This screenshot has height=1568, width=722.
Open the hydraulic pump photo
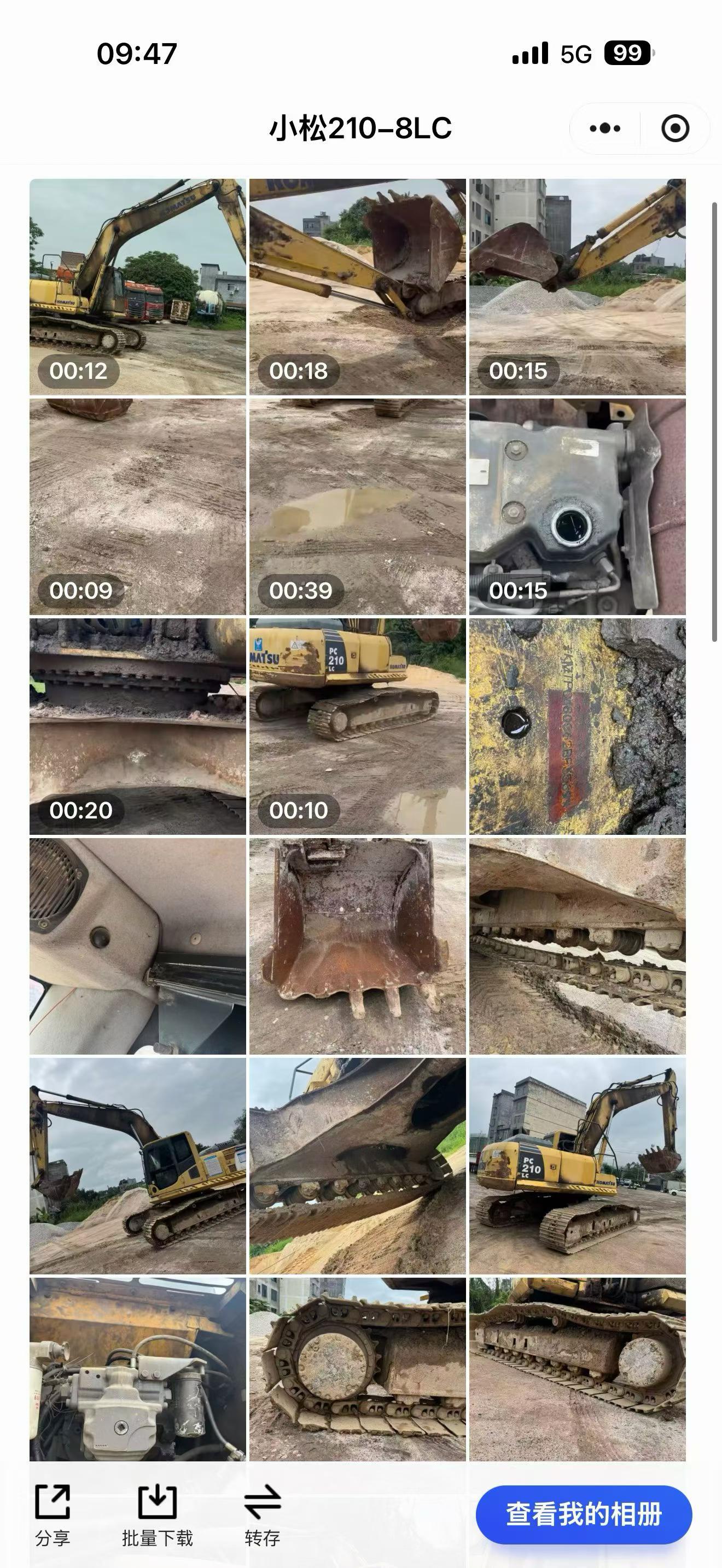click(x=138, y=1368)
